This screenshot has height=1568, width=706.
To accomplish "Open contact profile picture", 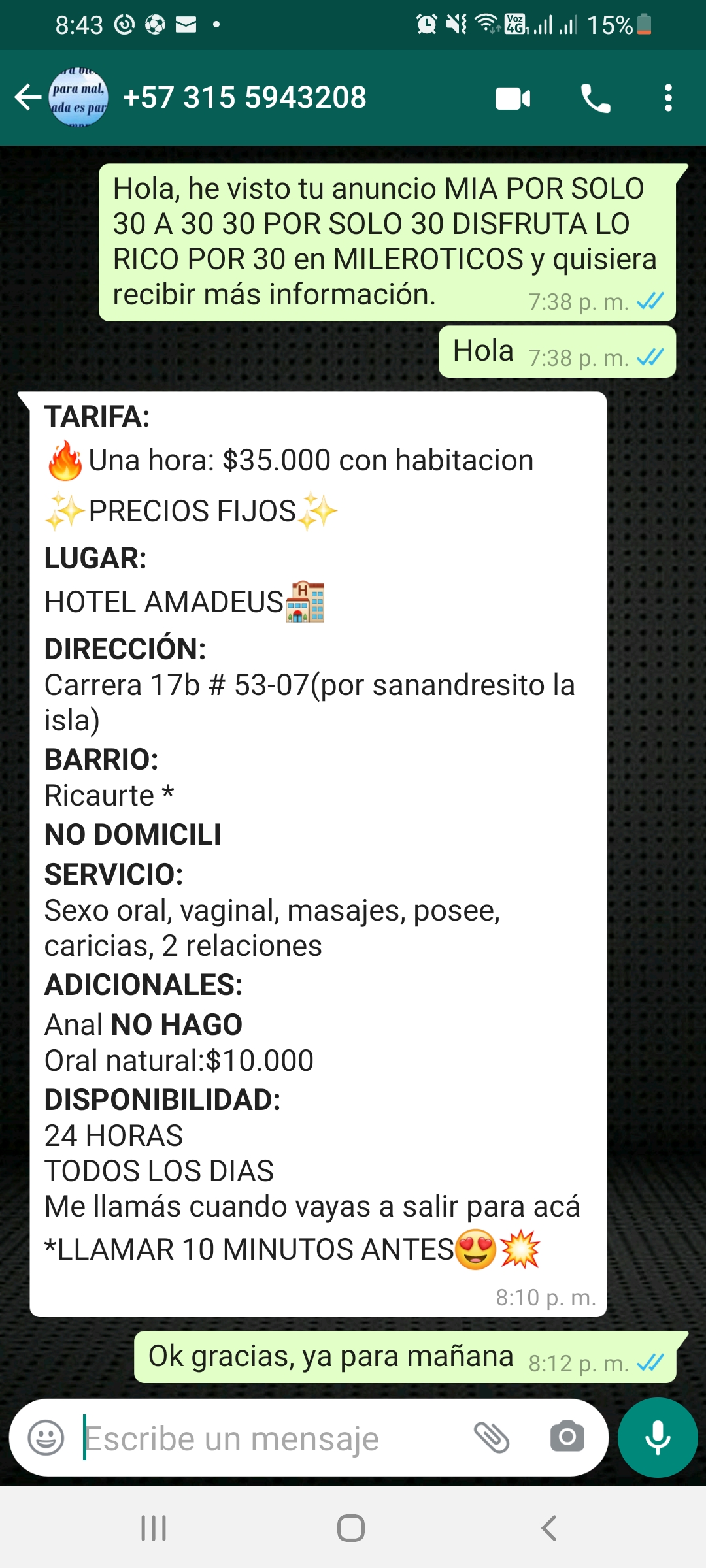I will 78,98.
